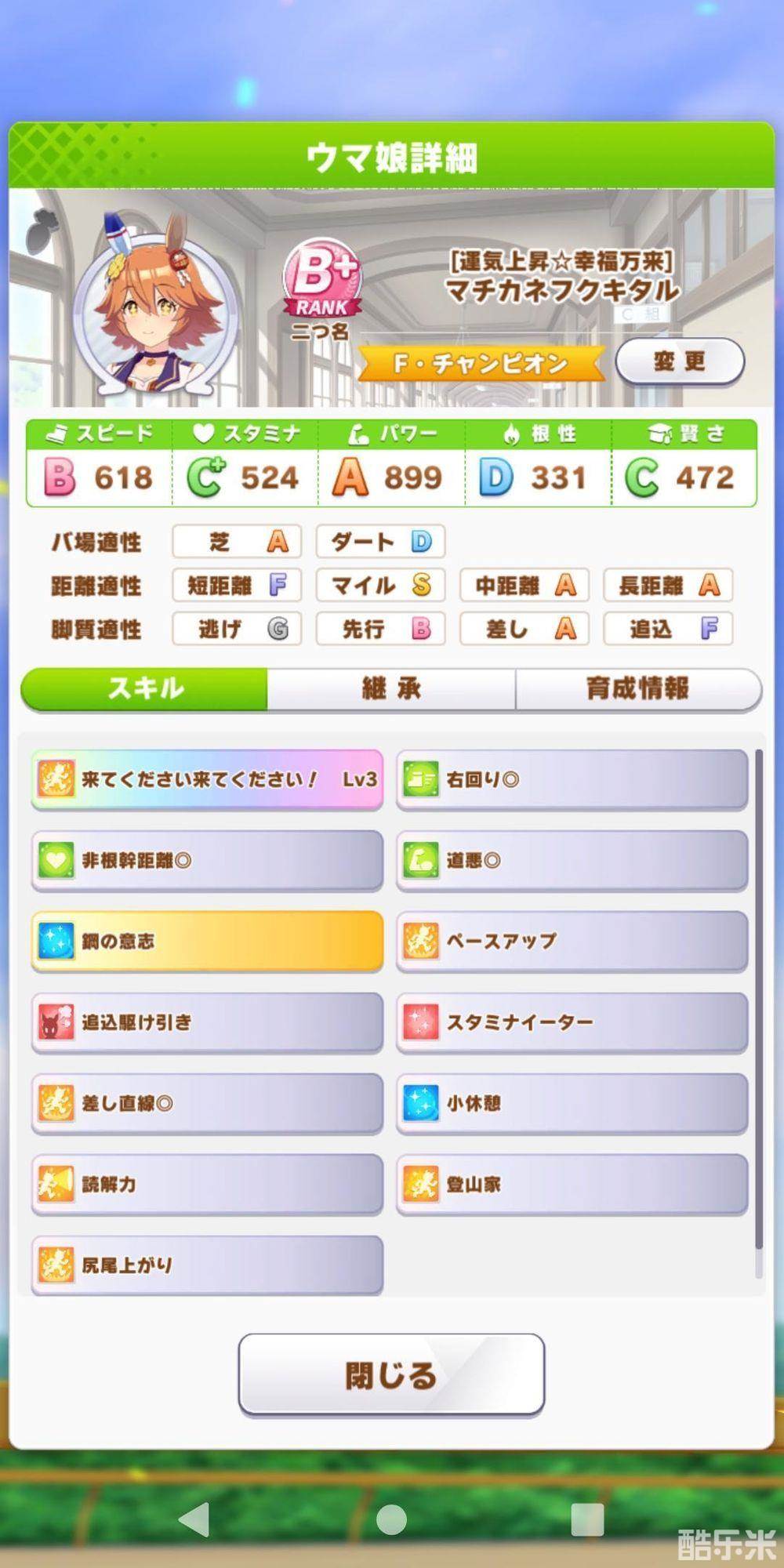Close the dialog with 閉じる

391,1375
